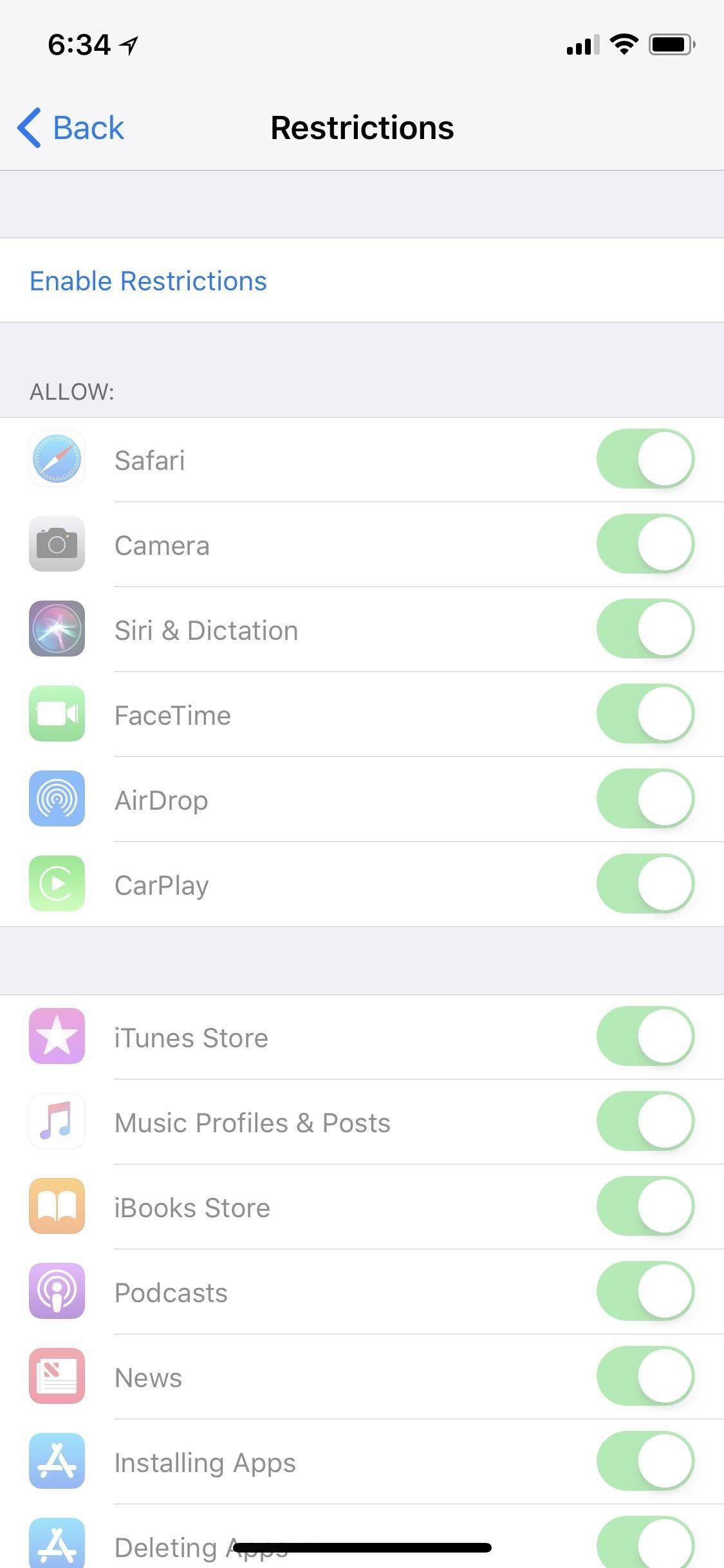Disable the News switch

(x=645, y=1376)
